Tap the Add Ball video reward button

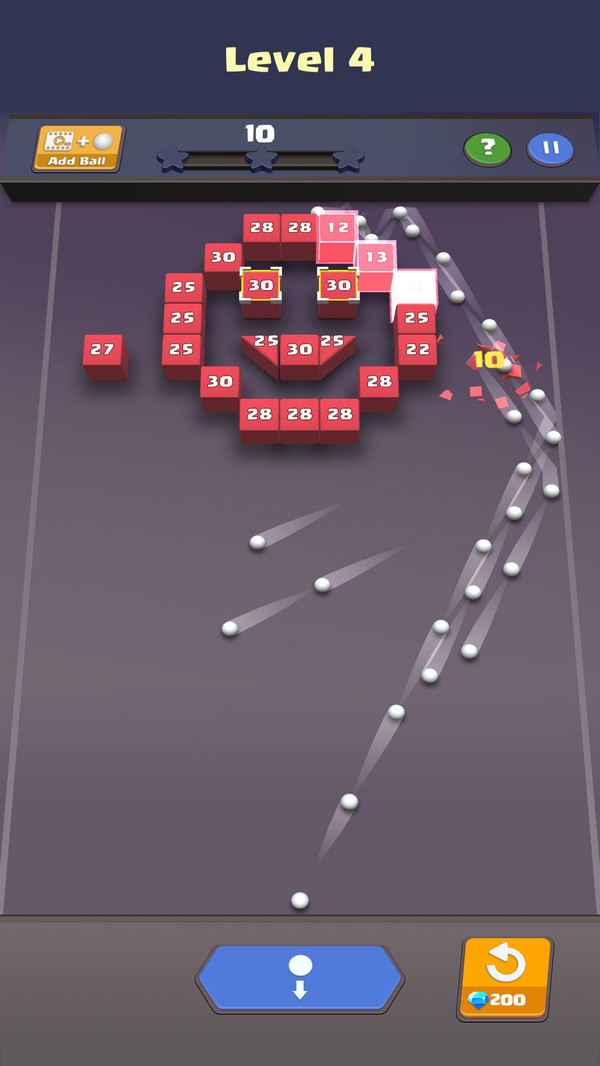click(78, 148)
